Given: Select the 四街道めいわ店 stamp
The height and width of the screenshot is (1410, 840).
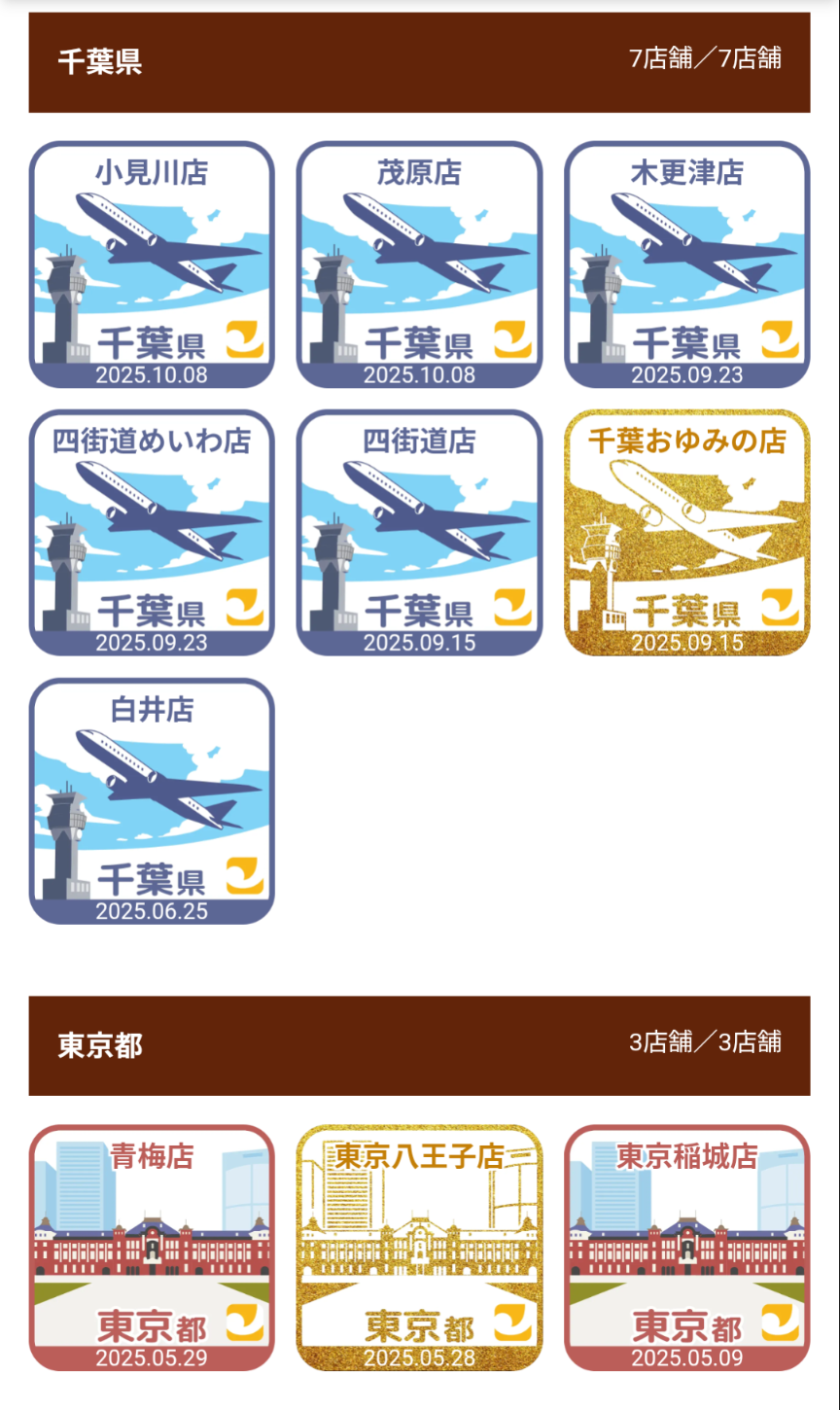Looking at the screenshot, I should 153,532.
